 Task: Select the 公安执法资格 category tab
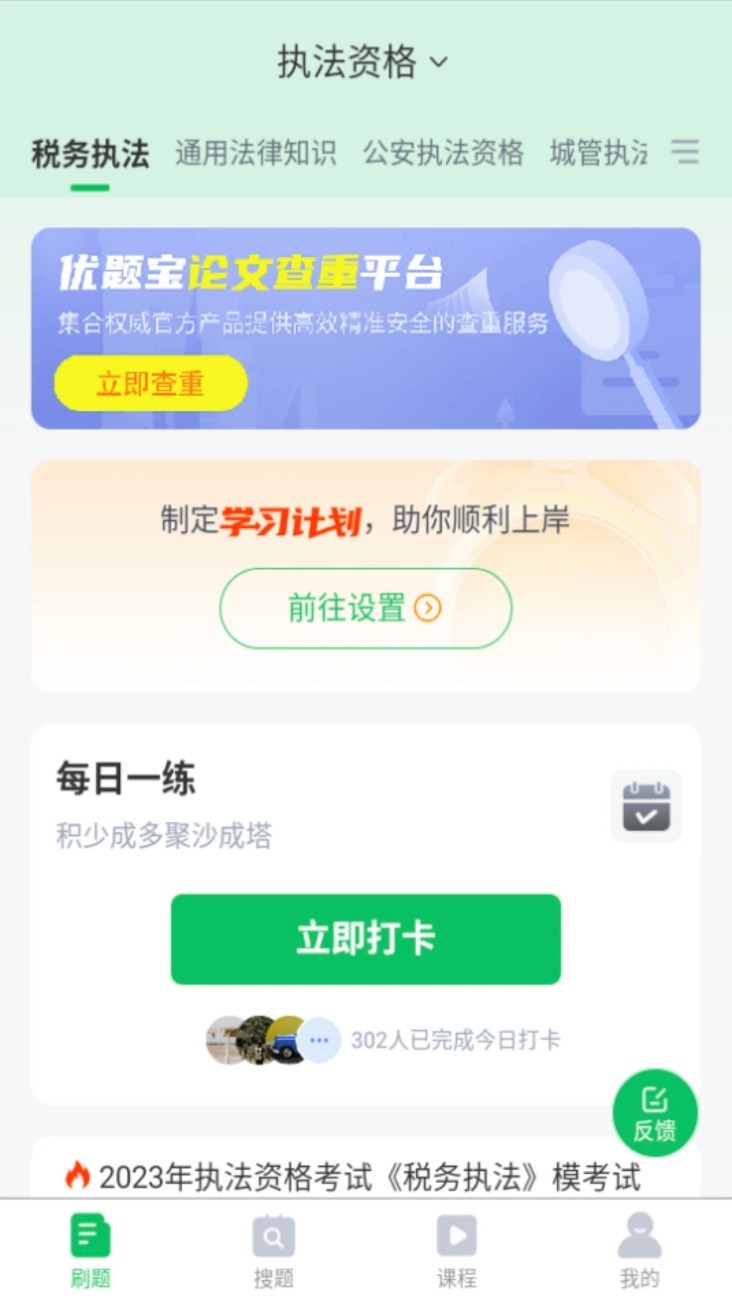pos(444,152)
